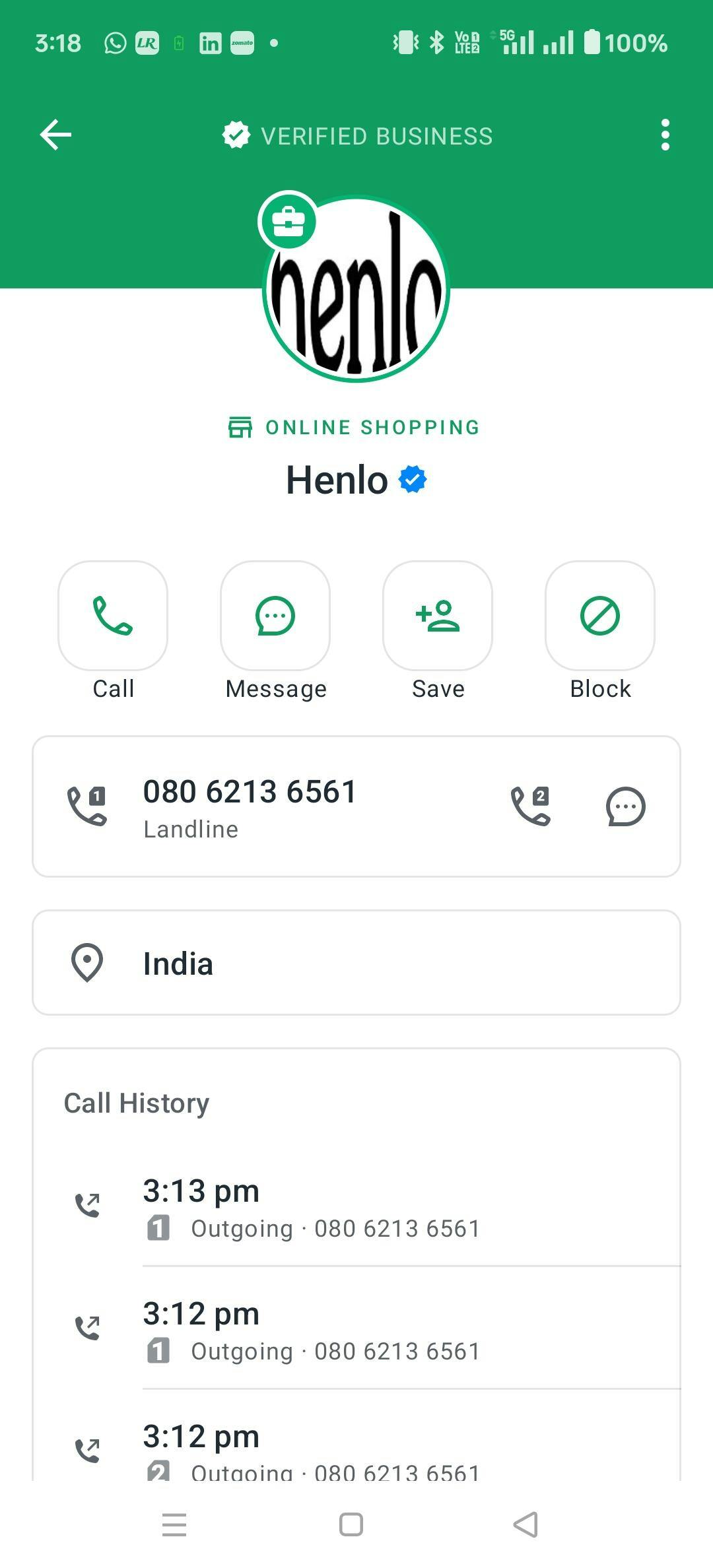Call the landline using SIM 2
Screen dimensions: 713x1568
pos(531,806)
